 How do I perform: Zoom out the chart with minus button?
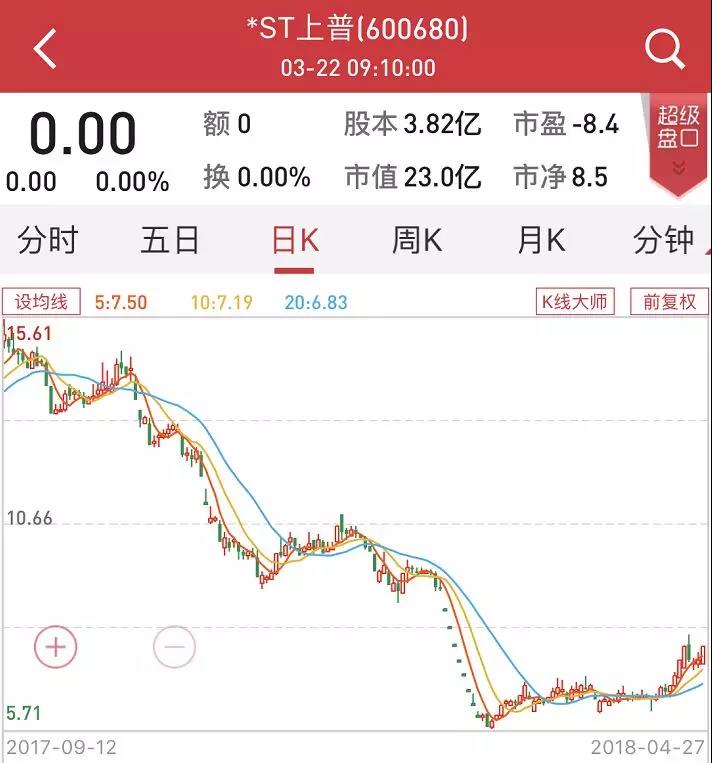[175, 647]
